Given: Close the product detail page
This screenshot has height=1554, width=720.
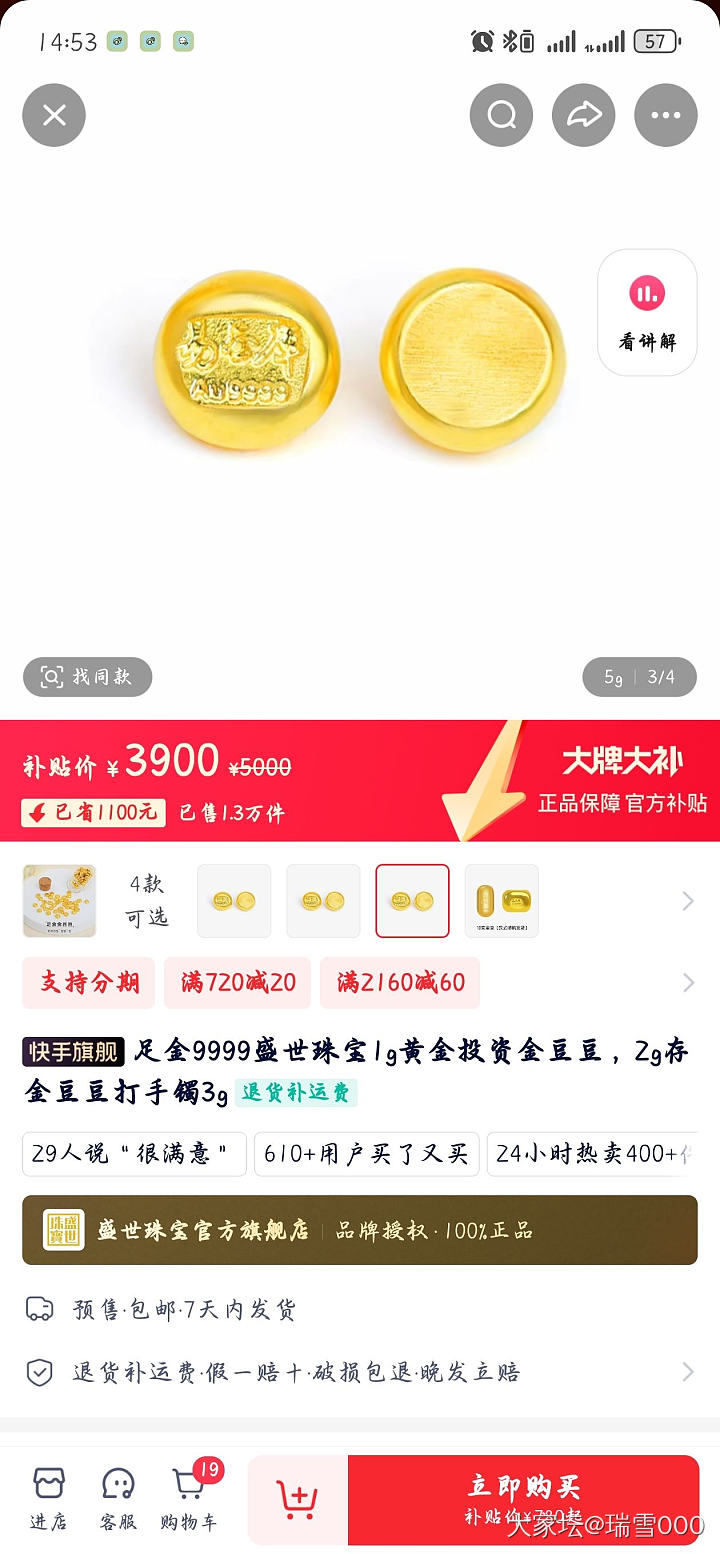Looking at the screenshot, I should (54, 115).
